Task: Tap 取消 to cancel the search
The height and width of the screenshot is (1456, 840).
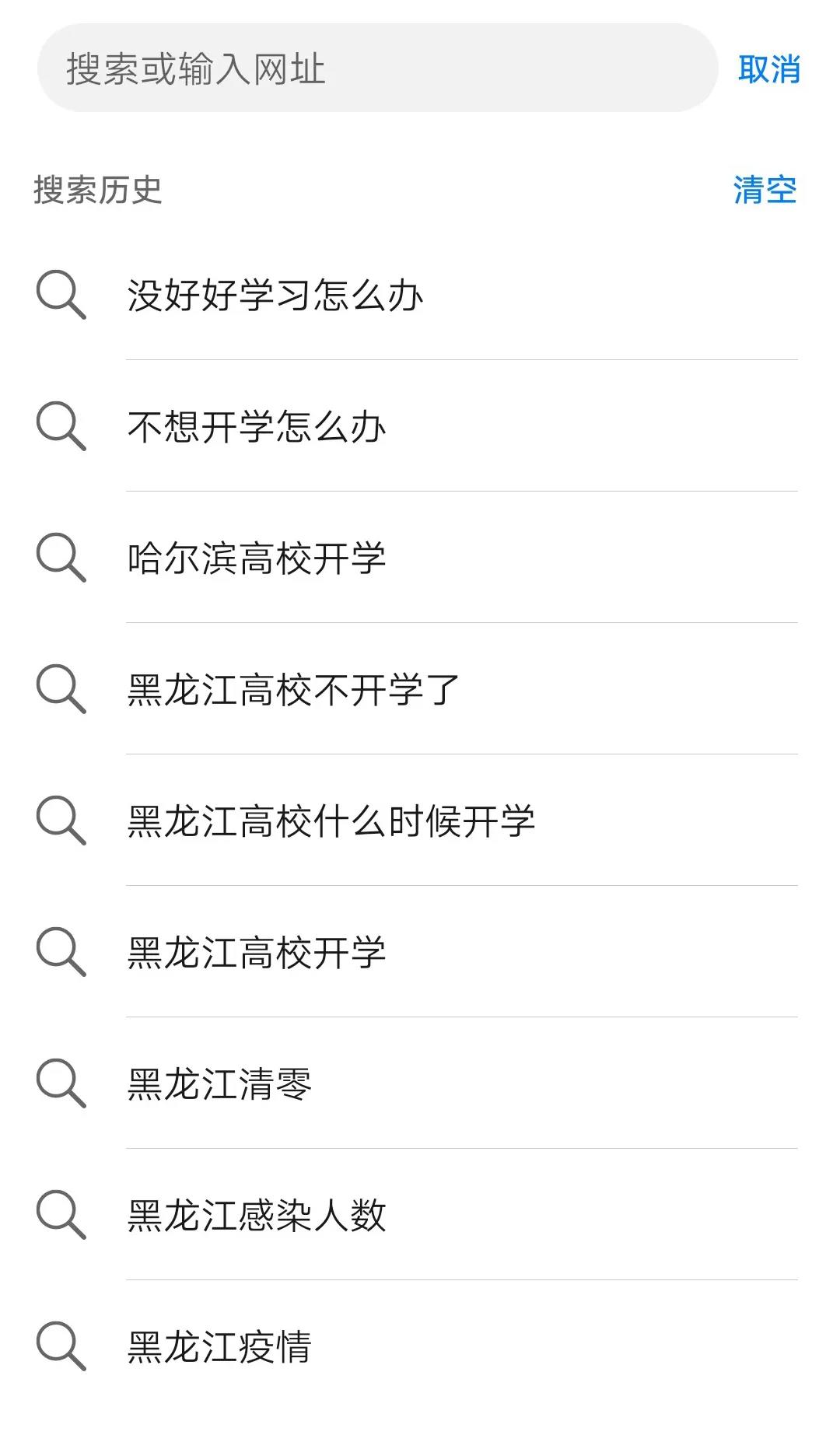Action: (x=768, y=69)
